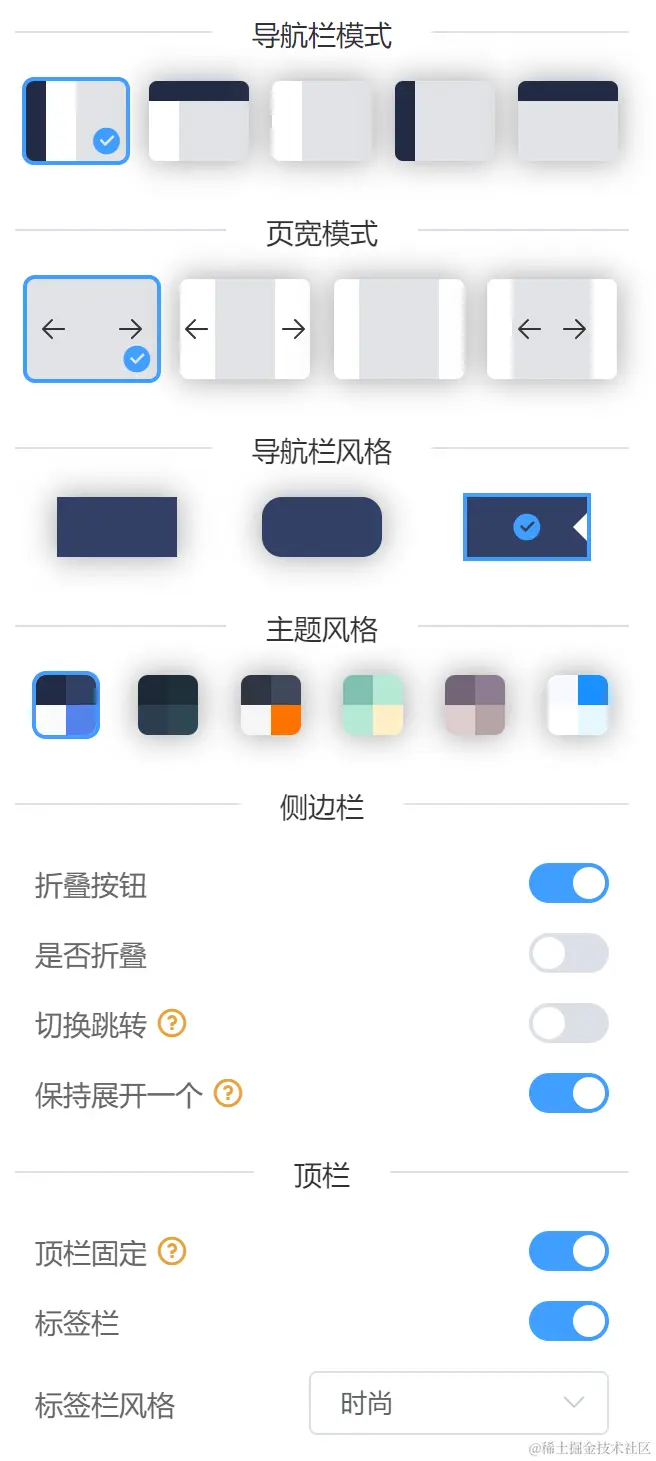Apply the mauve purple theme style
The width and height of the screenshot is (656, 1461).
(x=475, y=705)
